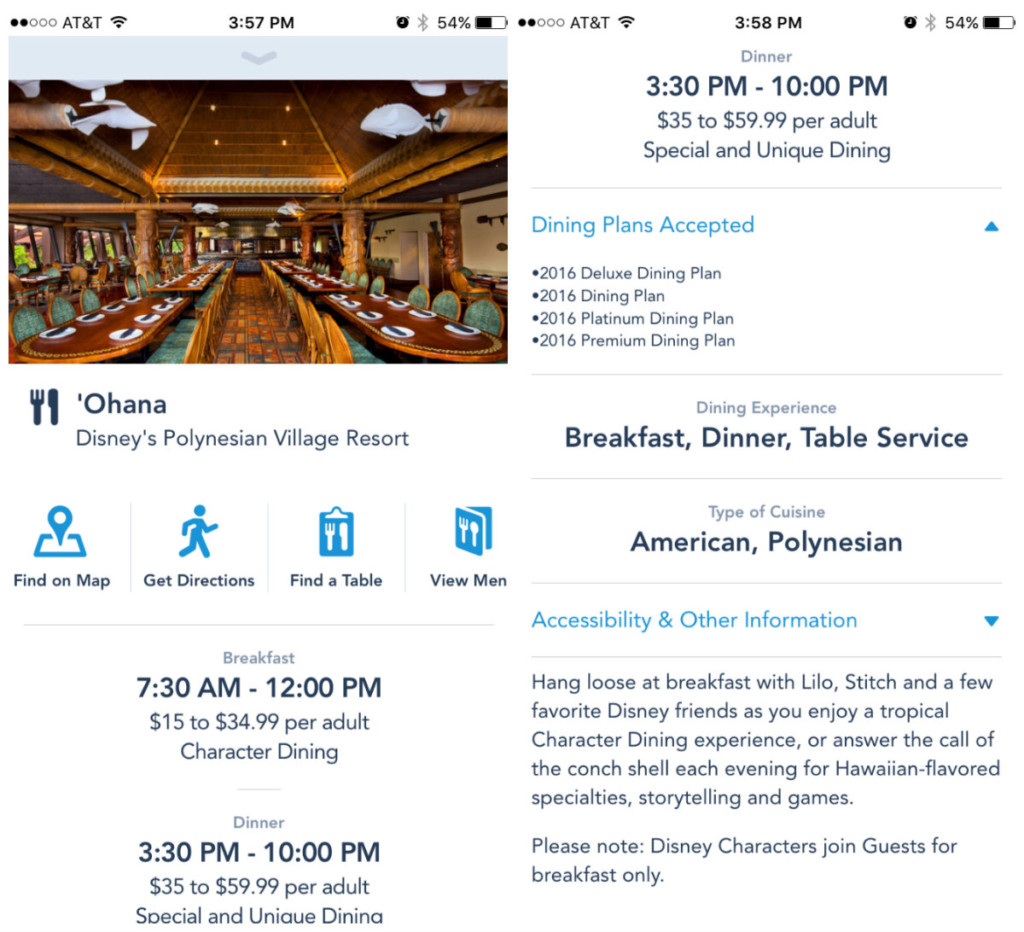Viewport: 1024px width, 932px height.
Task: Get directions to 'Ohana
Action: 199,546
